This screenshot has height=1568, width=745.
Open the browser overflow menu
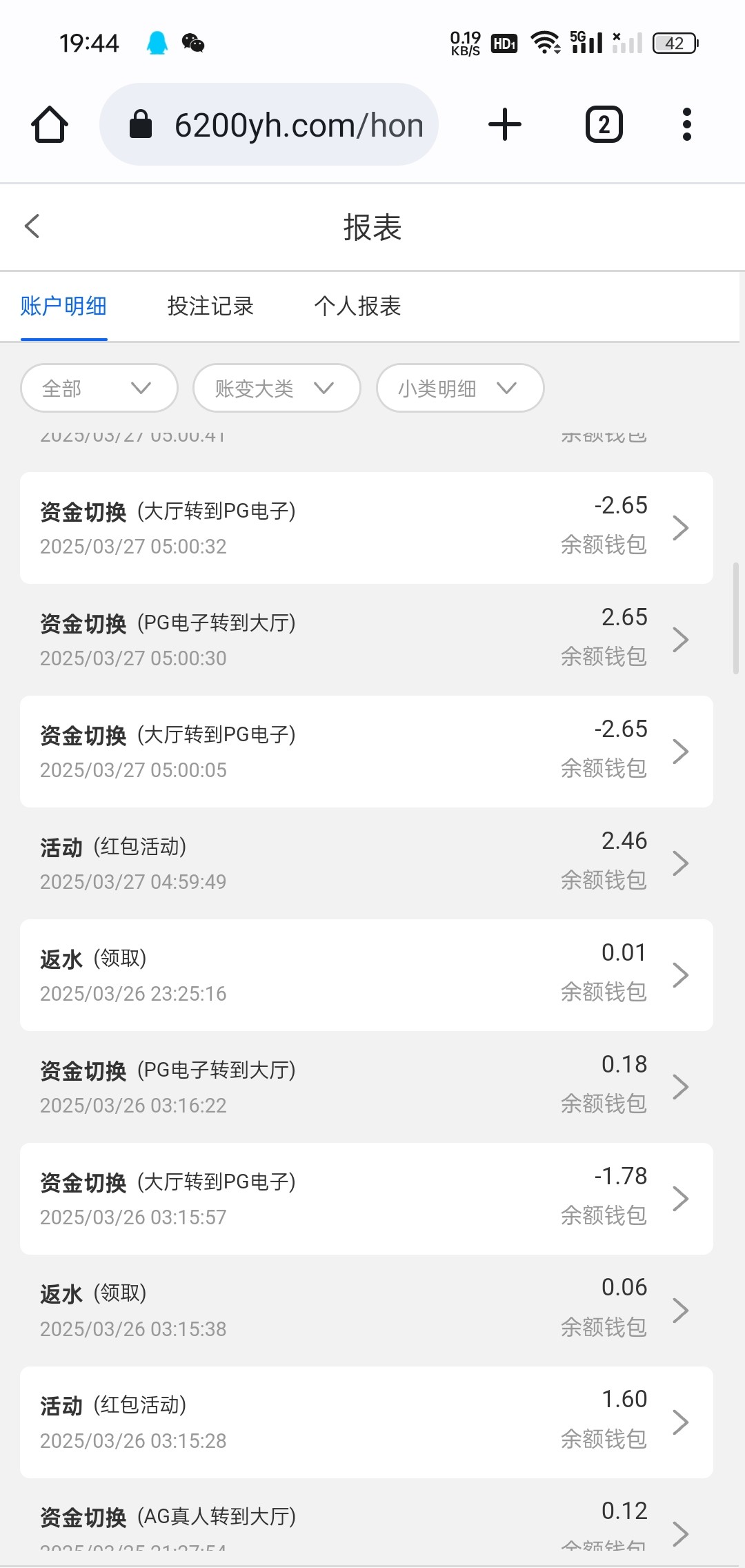tap(686, 125)
